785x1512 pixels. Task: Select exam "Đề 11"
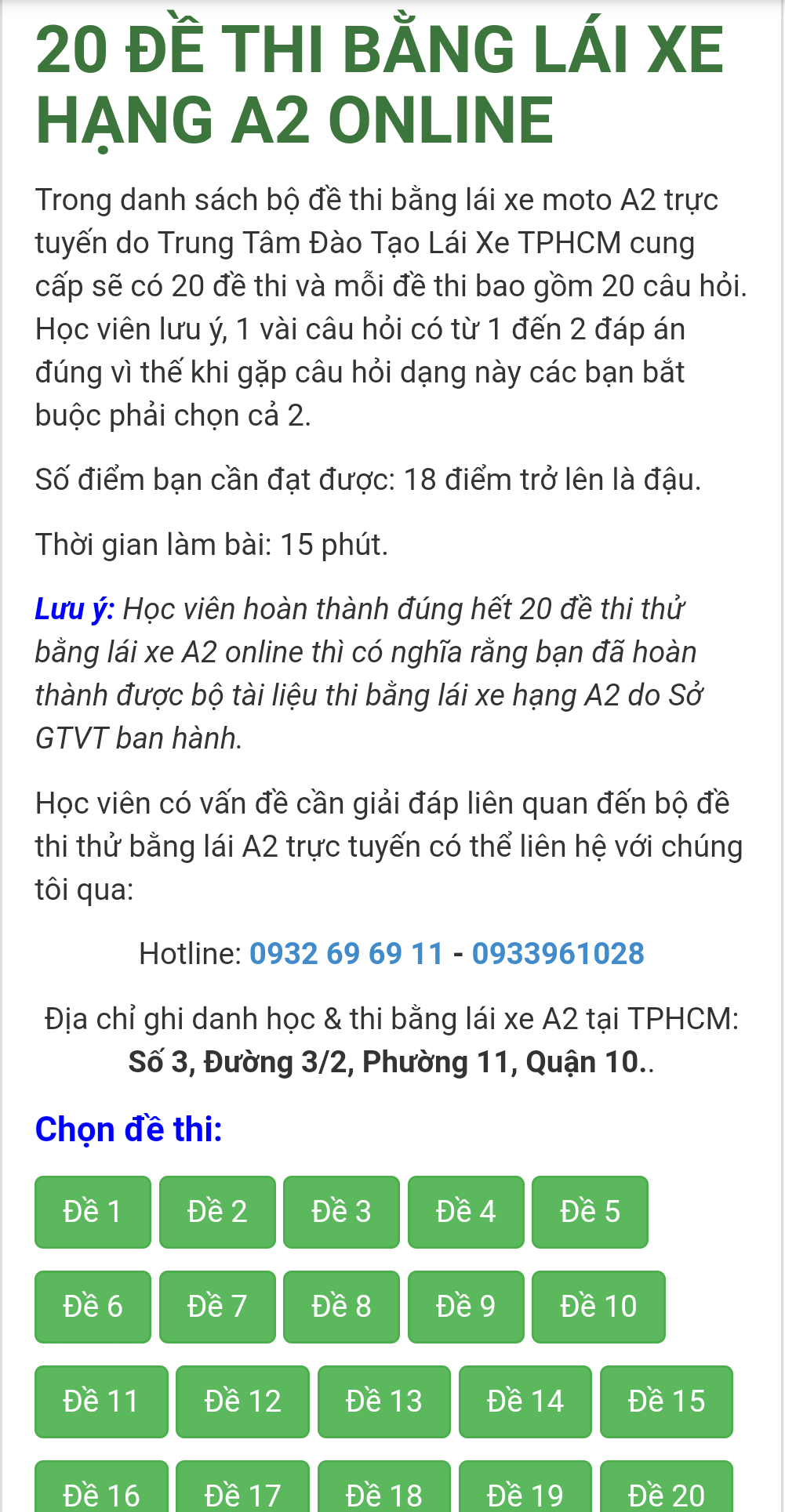point(100,1401)
